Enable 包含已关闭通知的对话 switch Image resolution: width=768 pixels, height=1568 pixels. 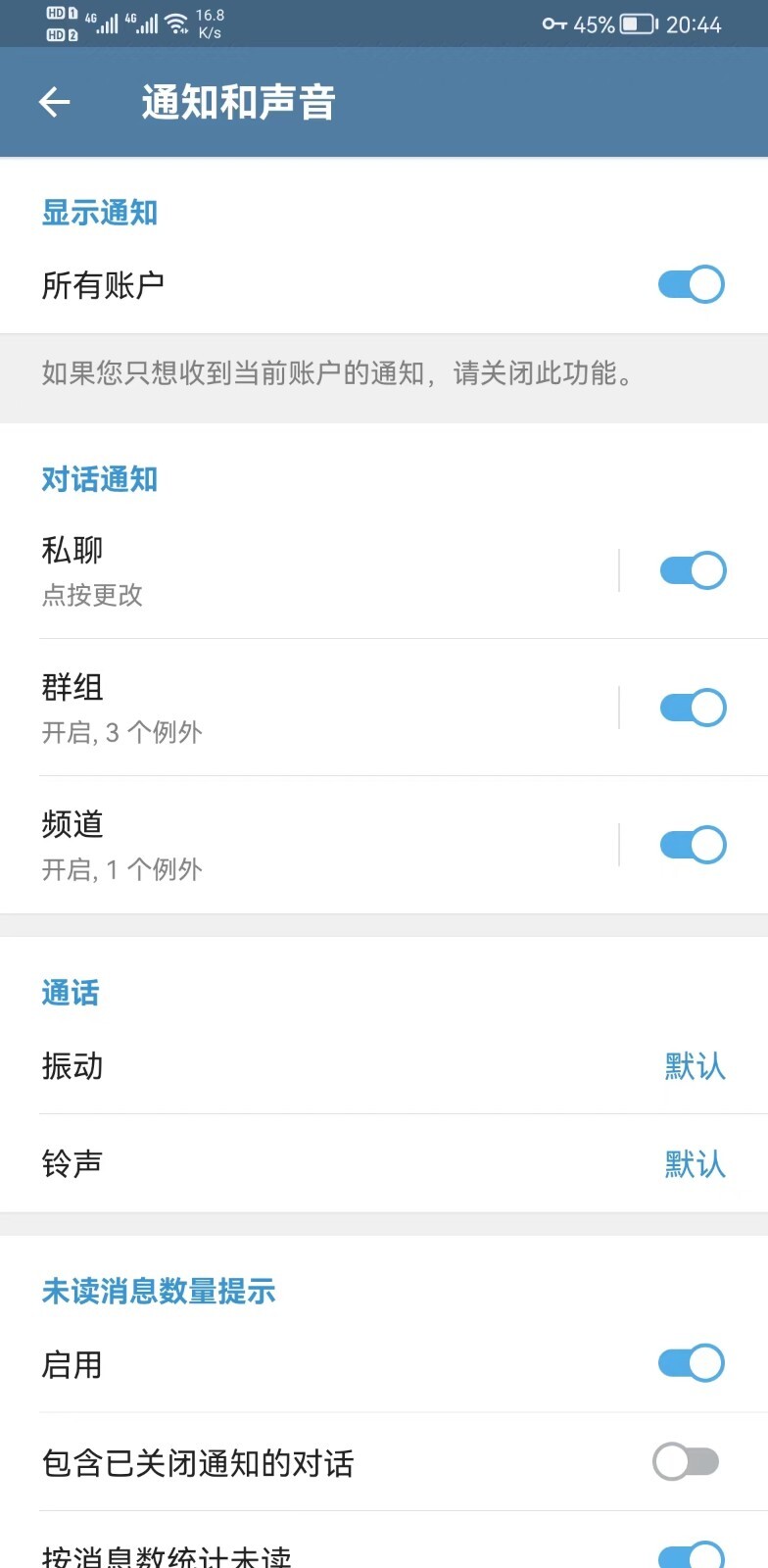pyautogui.click(x=685, y=1463)
